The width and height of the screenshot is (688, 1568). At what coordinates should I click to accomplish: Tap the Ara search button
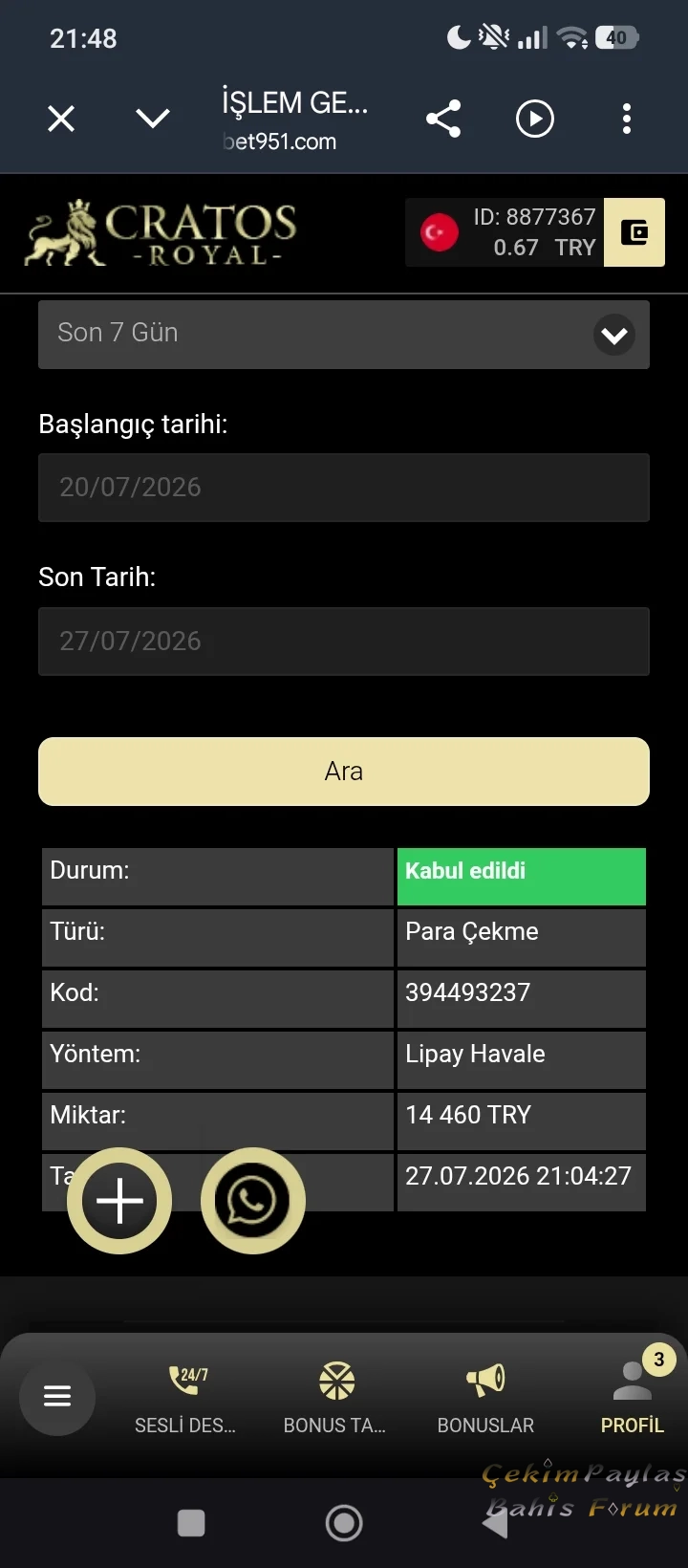[344, 772]
